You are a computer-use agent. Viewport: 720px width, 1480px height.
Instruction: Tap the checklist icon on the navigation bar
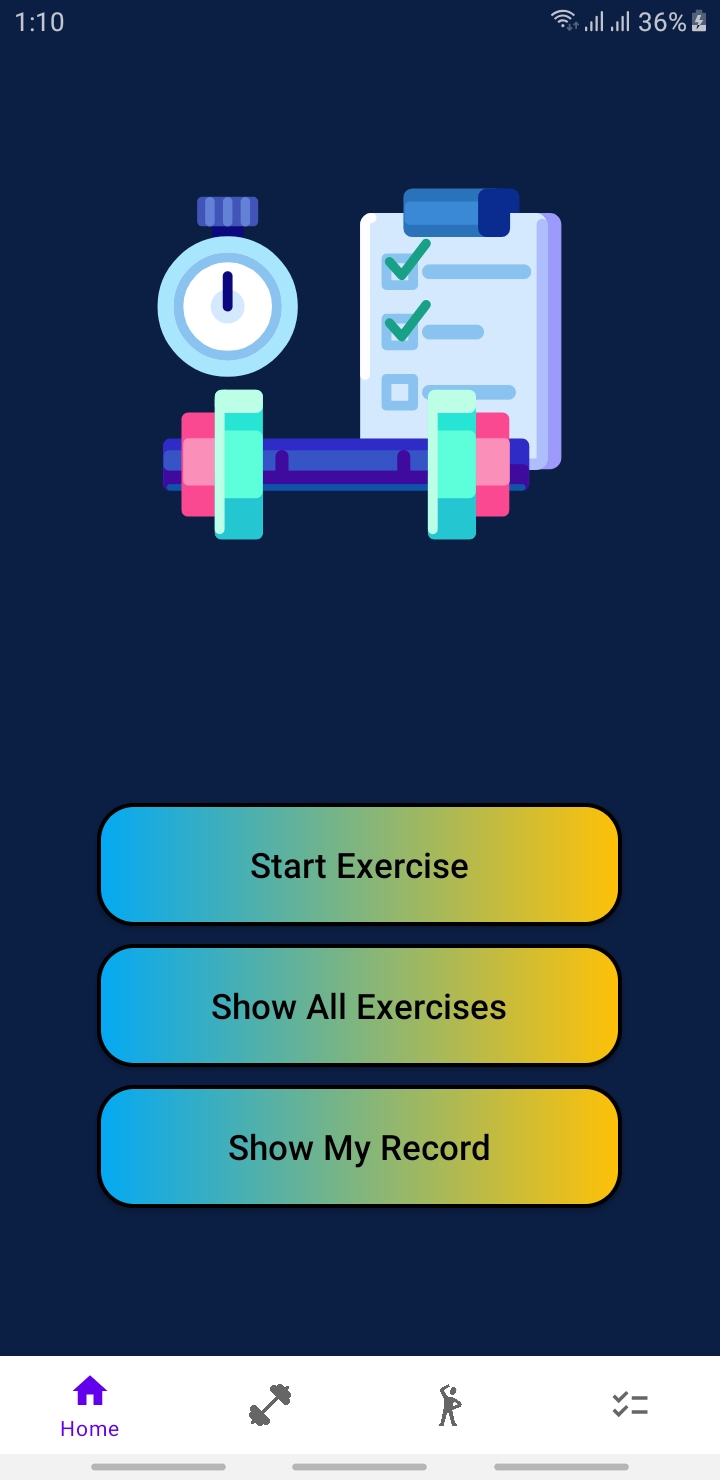click(630, 1403)
